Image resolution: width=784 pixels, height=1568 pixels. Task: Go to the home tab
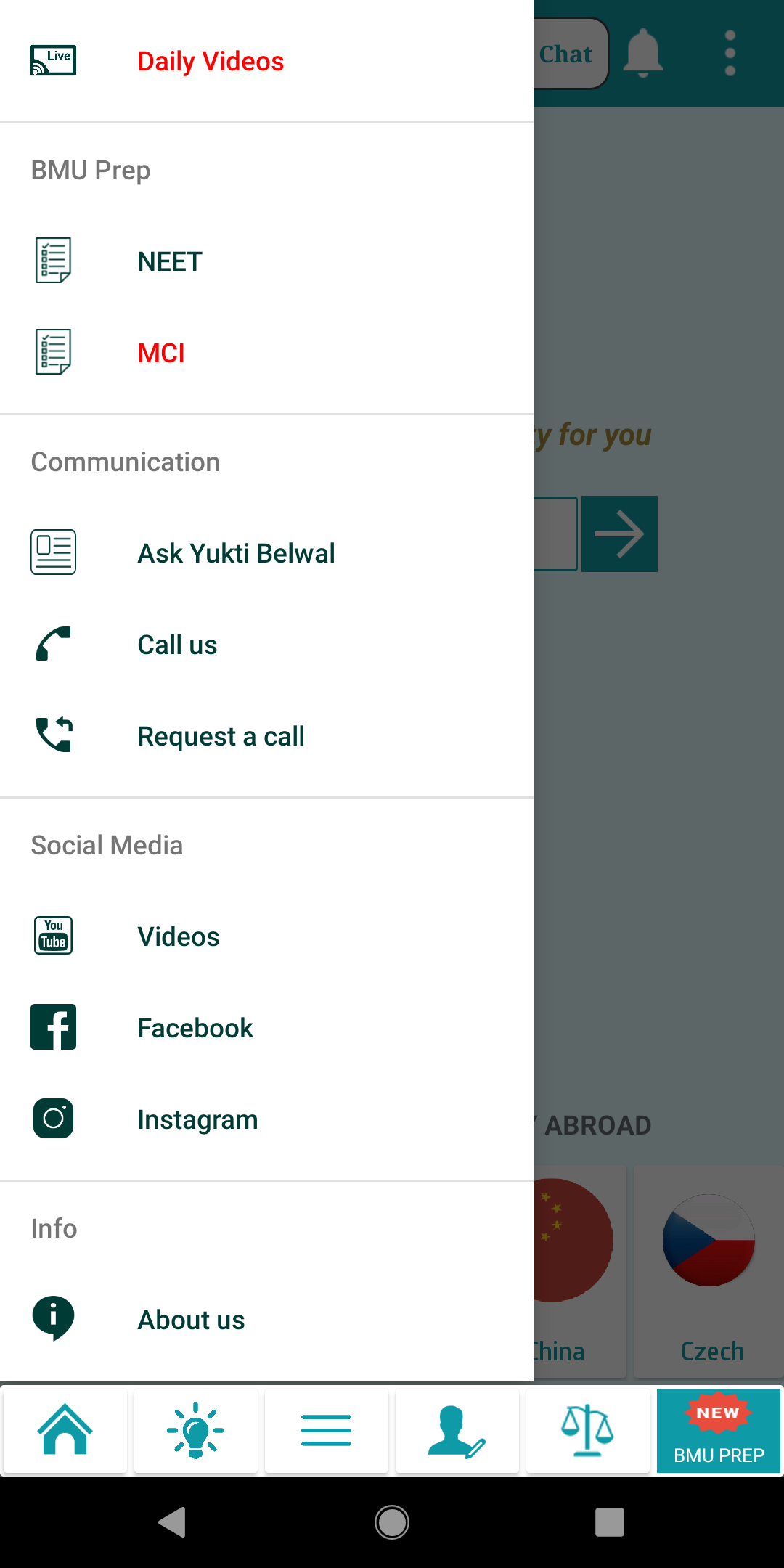point(65,1431)
